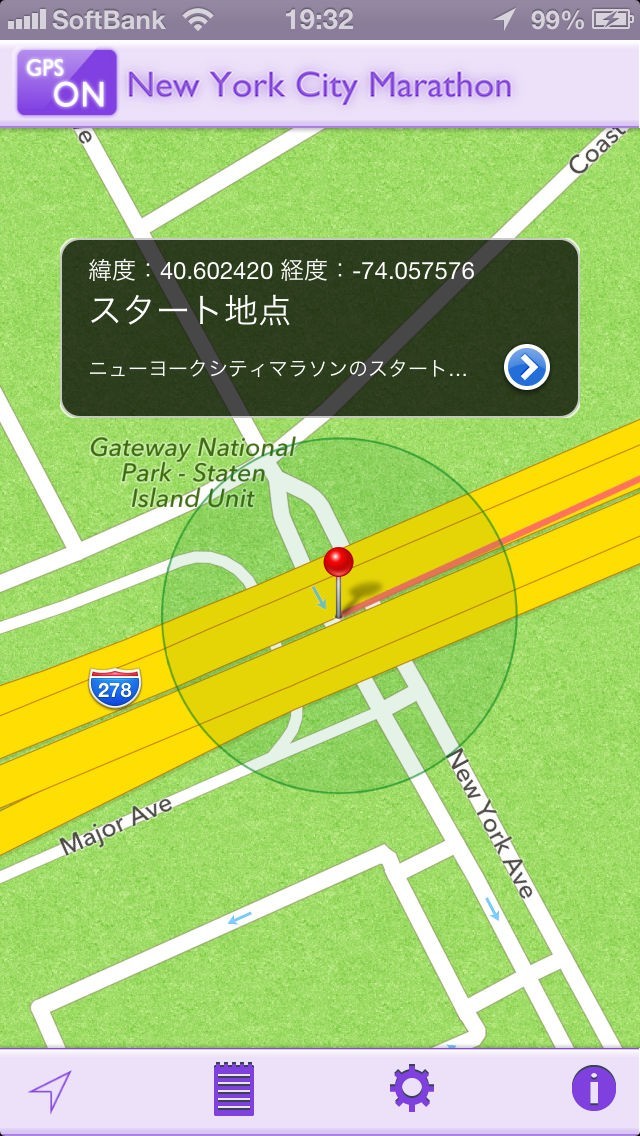Open details for スタート地点 callout
The width and height of the screenshot is (640, 1136).
pyautogui.click(x=526, y=368)
